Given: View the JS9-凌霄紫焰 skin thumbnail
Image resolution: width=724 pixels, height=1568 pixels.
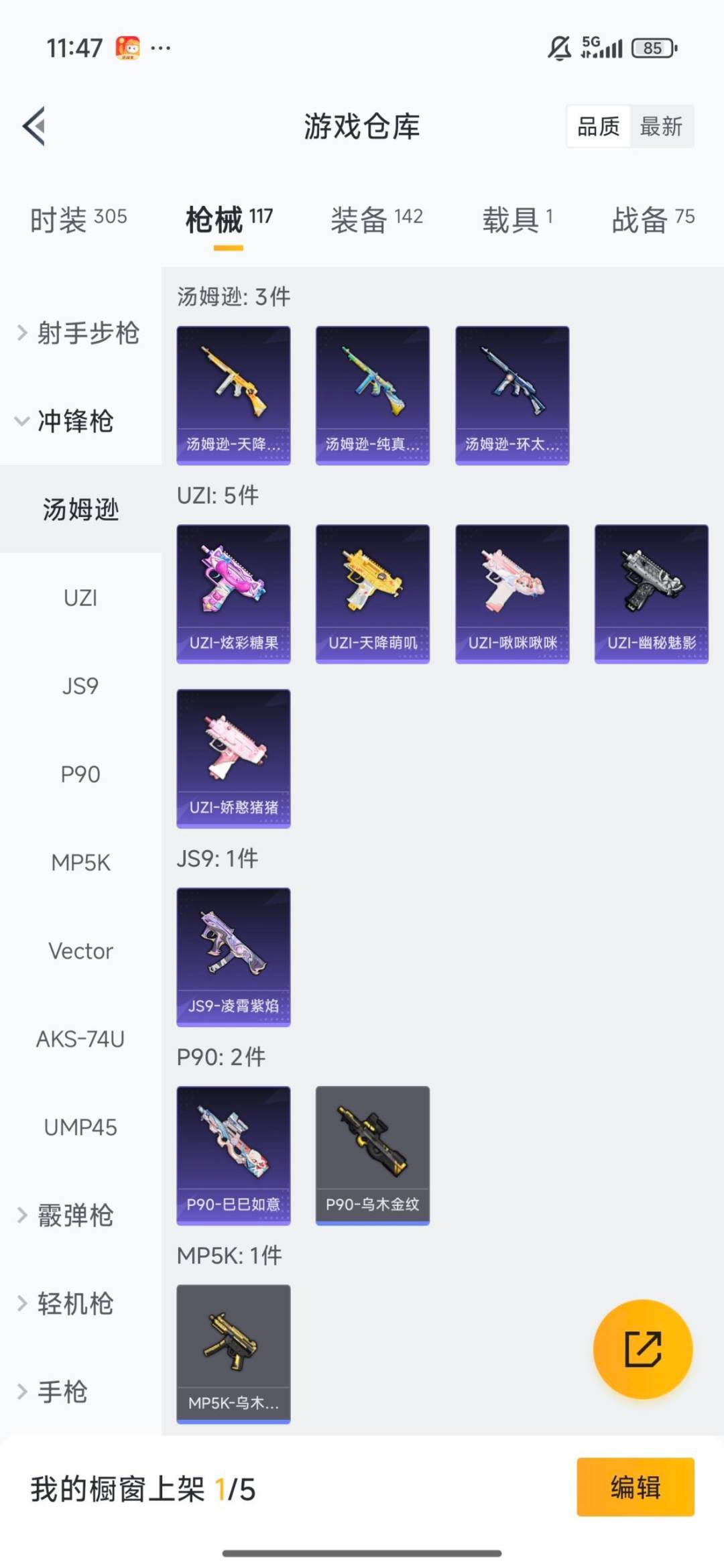Looking at the screenshot, I should tap(233, 957).
